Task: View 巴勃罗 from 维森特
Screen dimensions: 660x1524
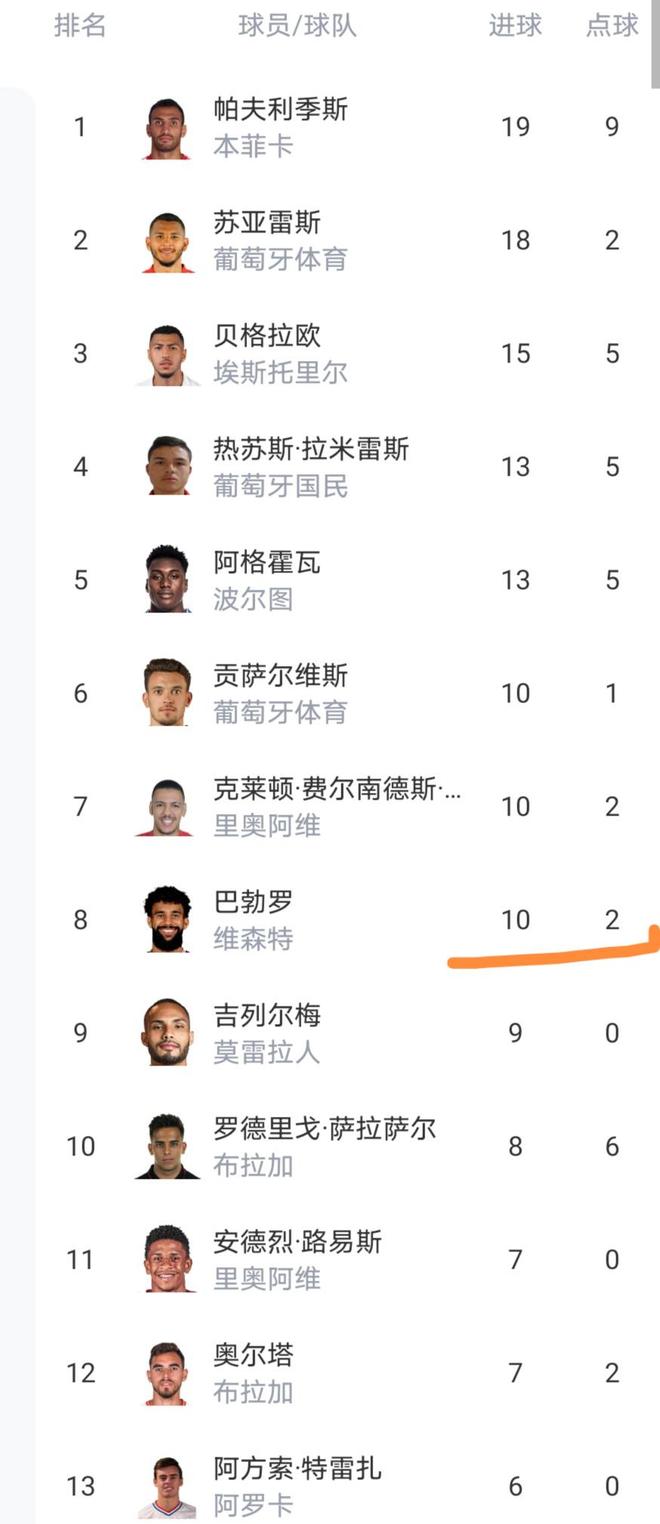Action: 253,920
